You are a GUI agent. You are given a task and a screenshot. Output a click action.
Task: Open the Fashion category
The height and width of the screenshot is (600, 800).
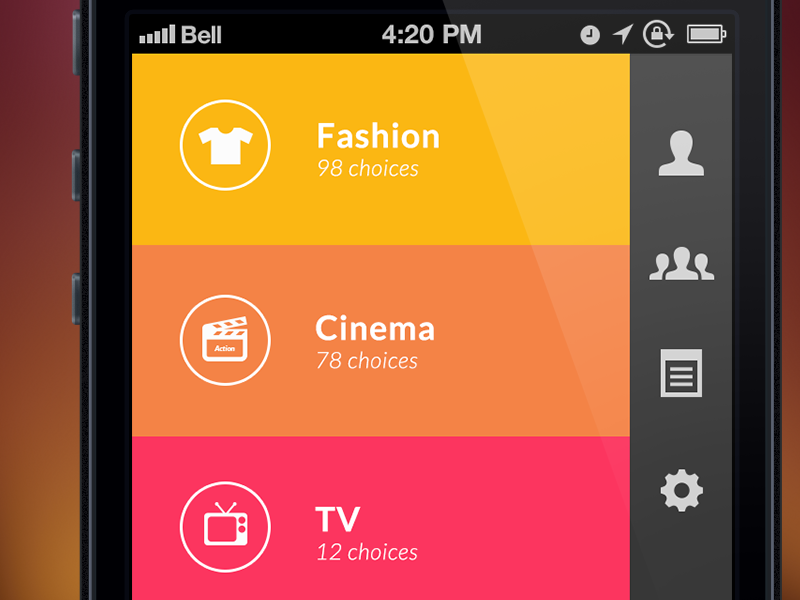tap(378, 148)
